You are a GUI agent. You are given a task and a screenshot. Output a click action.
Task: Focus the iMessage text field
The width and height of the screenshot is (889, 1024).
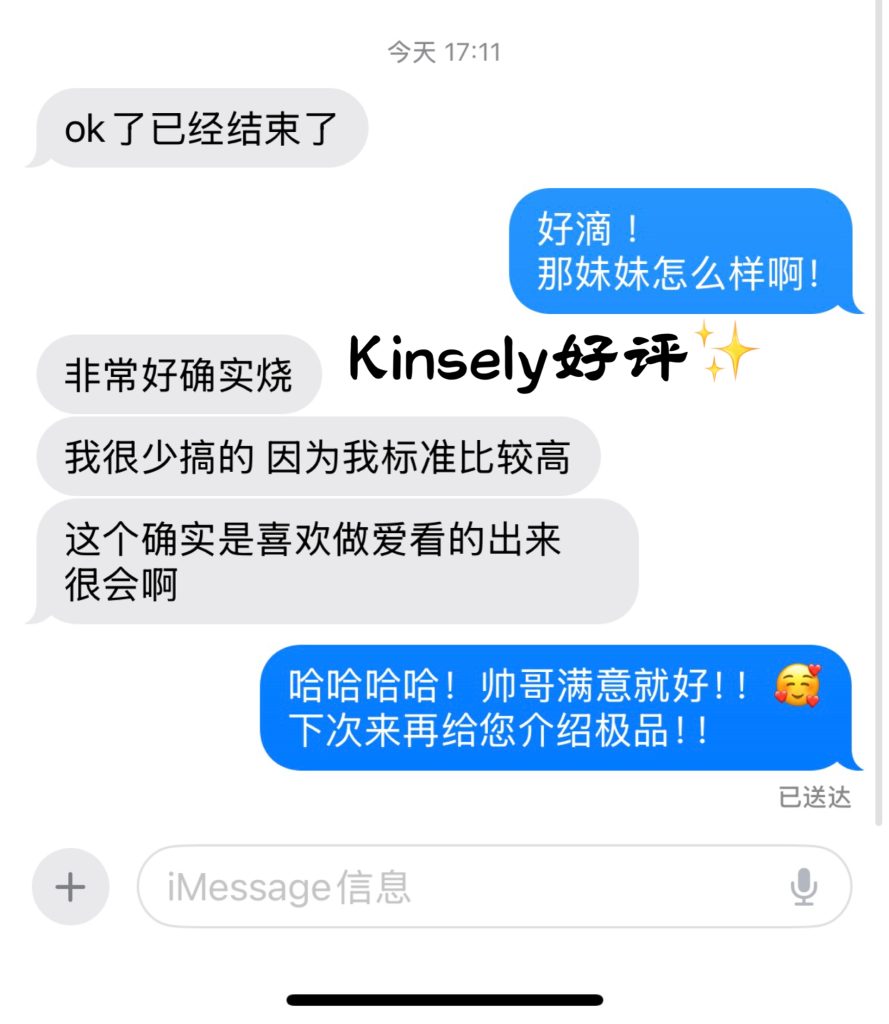pyautogui.click(x=460, y=887)
